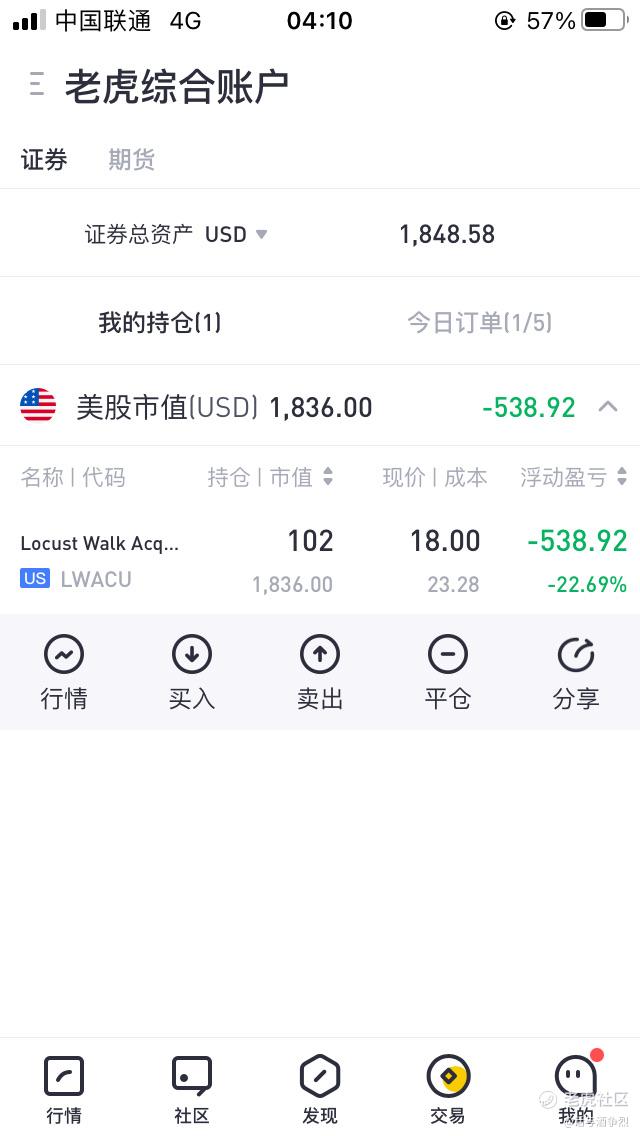Show 我的持仓 positions list
The height and width of the screenshot is (1136, 640).
(x=160, y=322)
